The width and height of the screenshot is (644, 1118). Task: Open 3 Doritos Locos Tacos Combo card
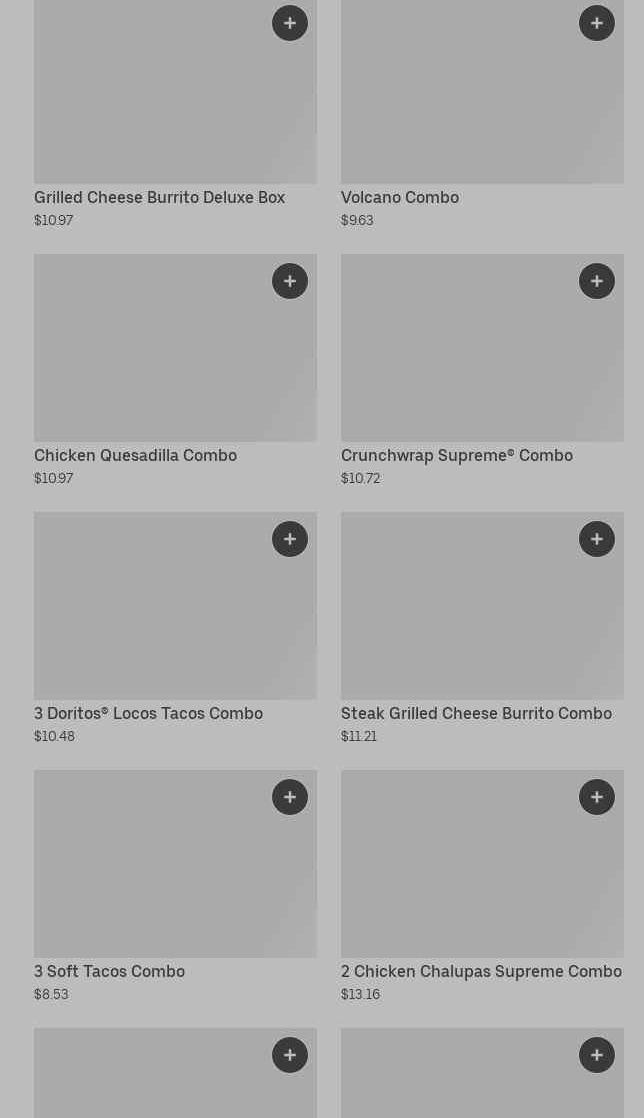pos(148,714)
